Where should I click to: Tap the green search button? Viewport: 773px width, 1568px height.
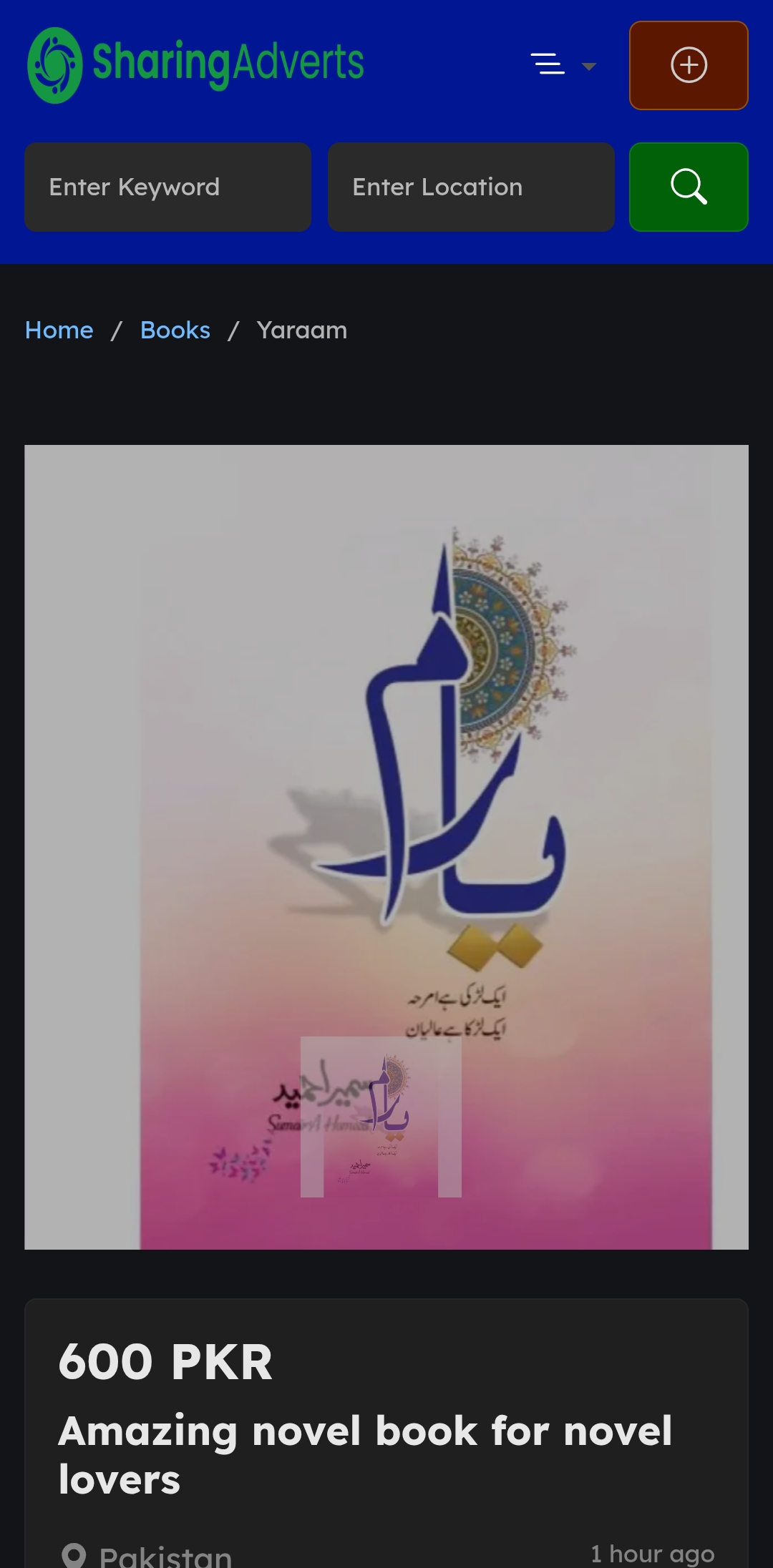tap(689, 187)
